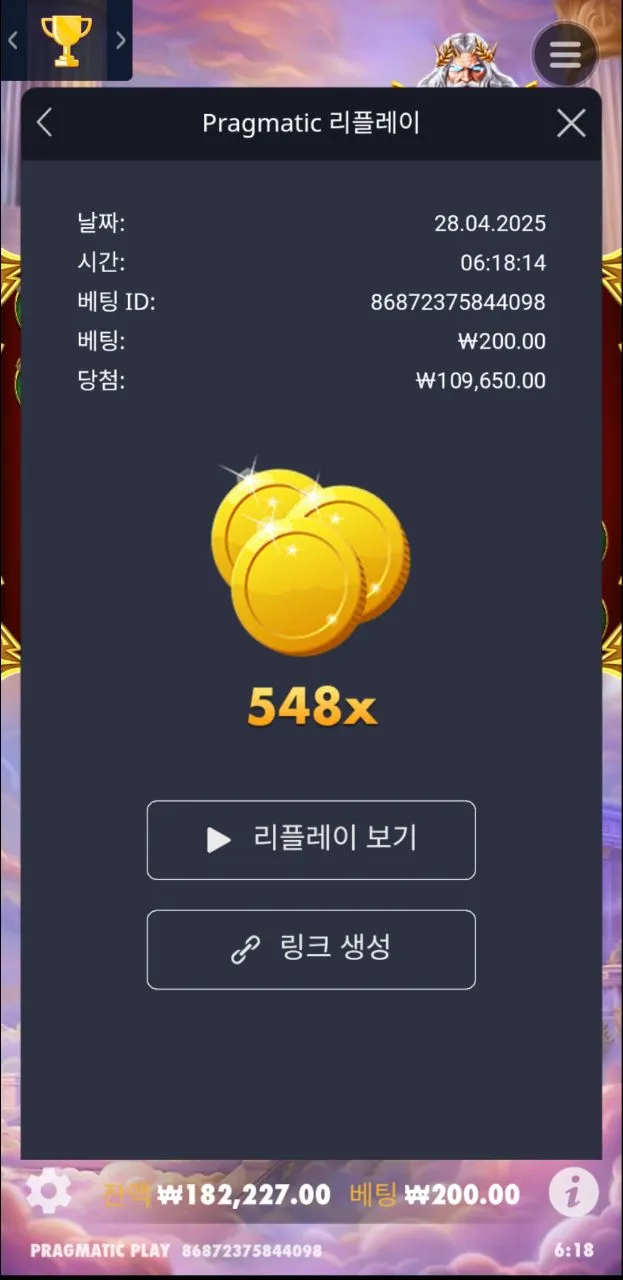The height and width of the screenshot is (1280, 623).
Task: Play the replay with 리플레이 보기
Action: [x=311, y=839]
